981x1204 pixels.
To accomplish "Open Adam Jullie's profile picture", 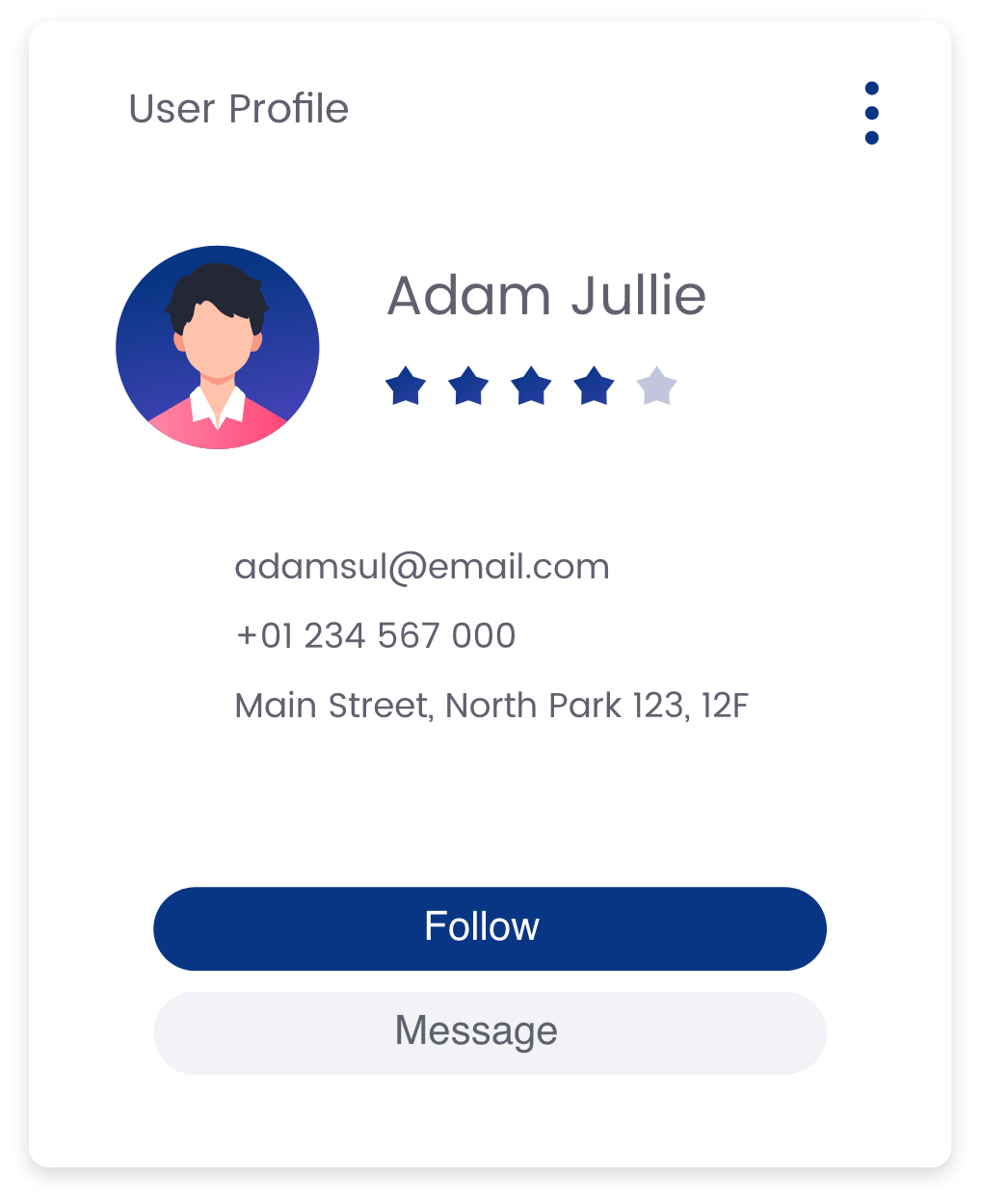I will click(218, 347).
